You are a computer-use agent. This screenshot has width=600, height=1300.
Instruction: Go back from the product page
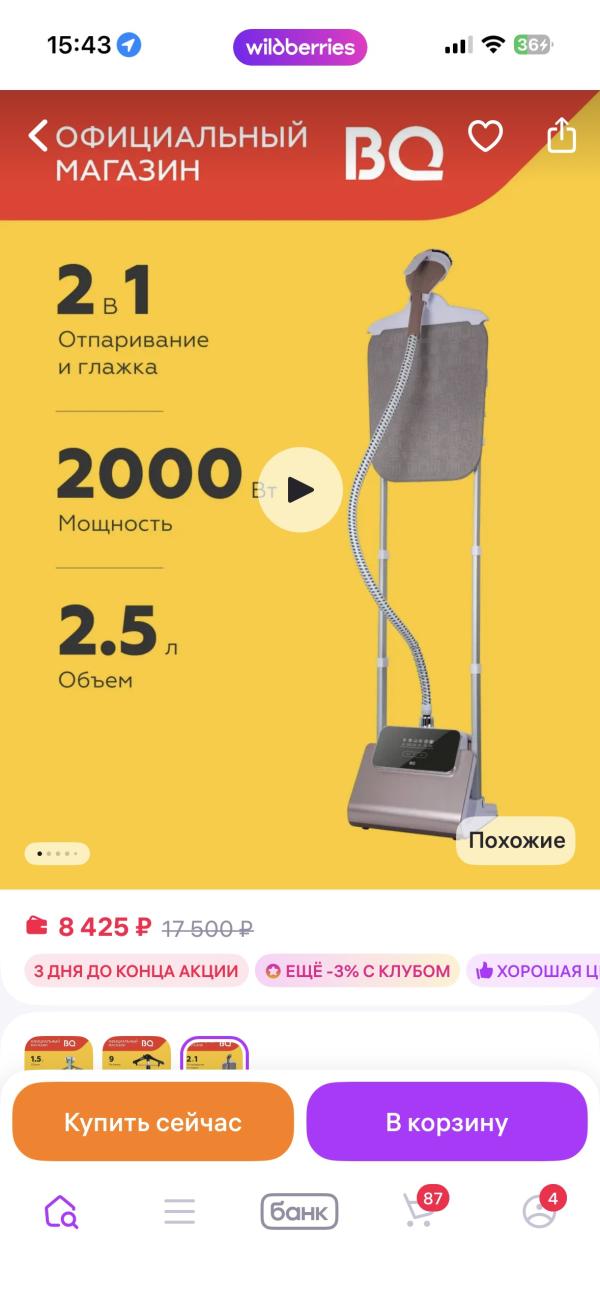[x=38, y=136]
